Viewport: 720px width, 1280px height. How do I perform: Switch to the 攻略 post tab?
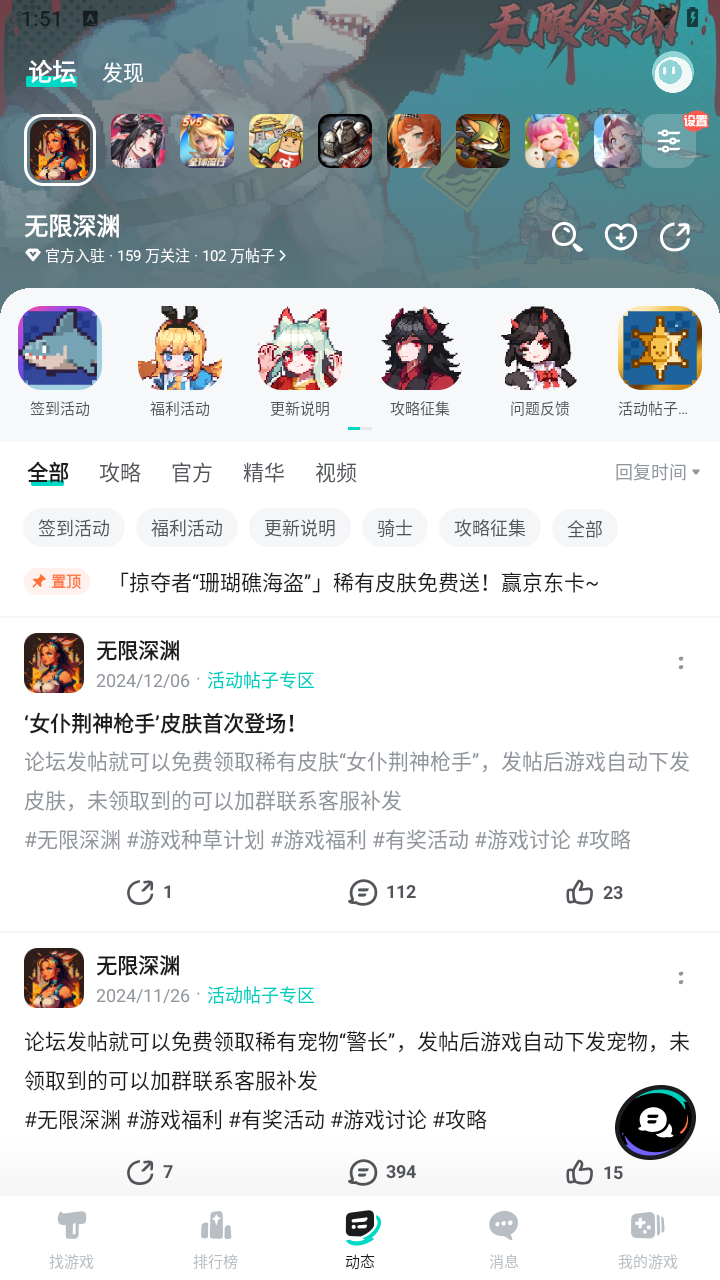[x=120, y=473]
